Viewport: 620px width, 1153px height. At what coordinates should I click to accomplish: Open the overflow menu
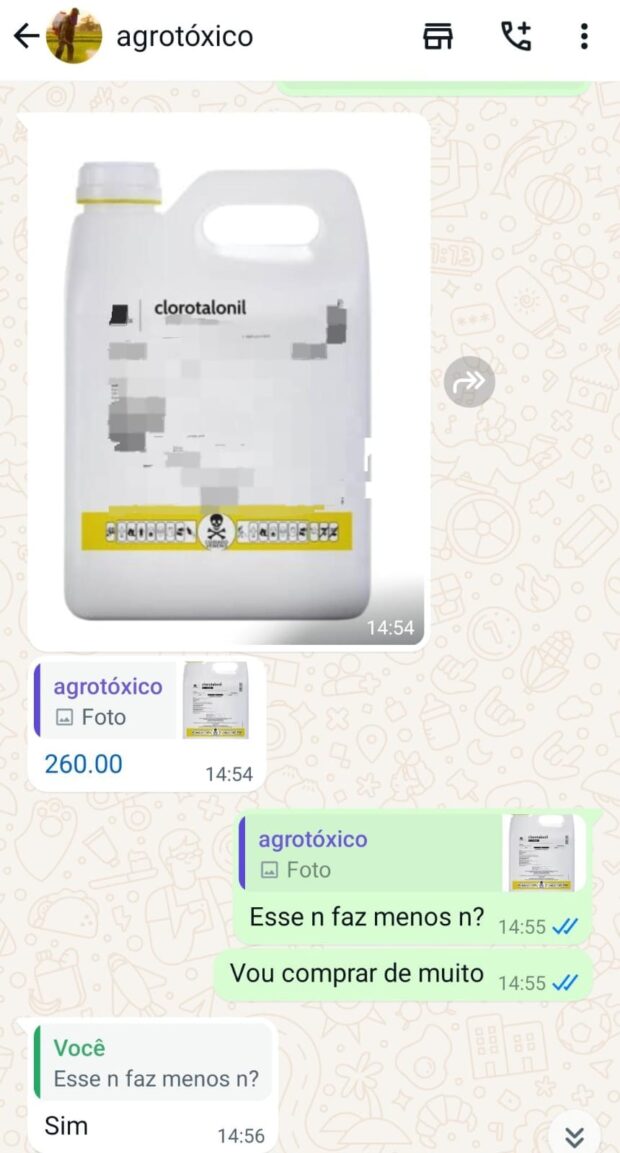click(x=584, y=37)
